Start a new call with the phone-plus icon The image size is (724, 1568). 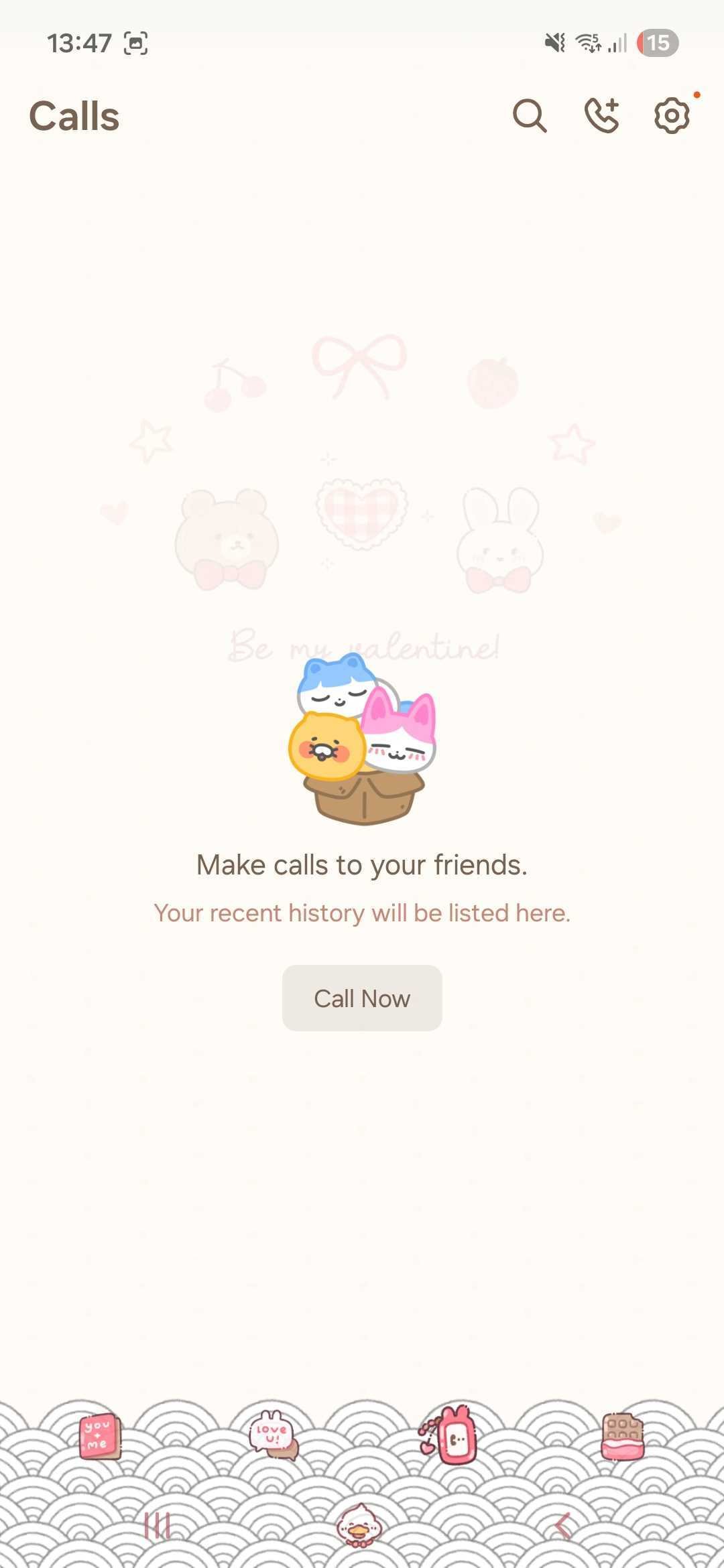click(601, 116)
